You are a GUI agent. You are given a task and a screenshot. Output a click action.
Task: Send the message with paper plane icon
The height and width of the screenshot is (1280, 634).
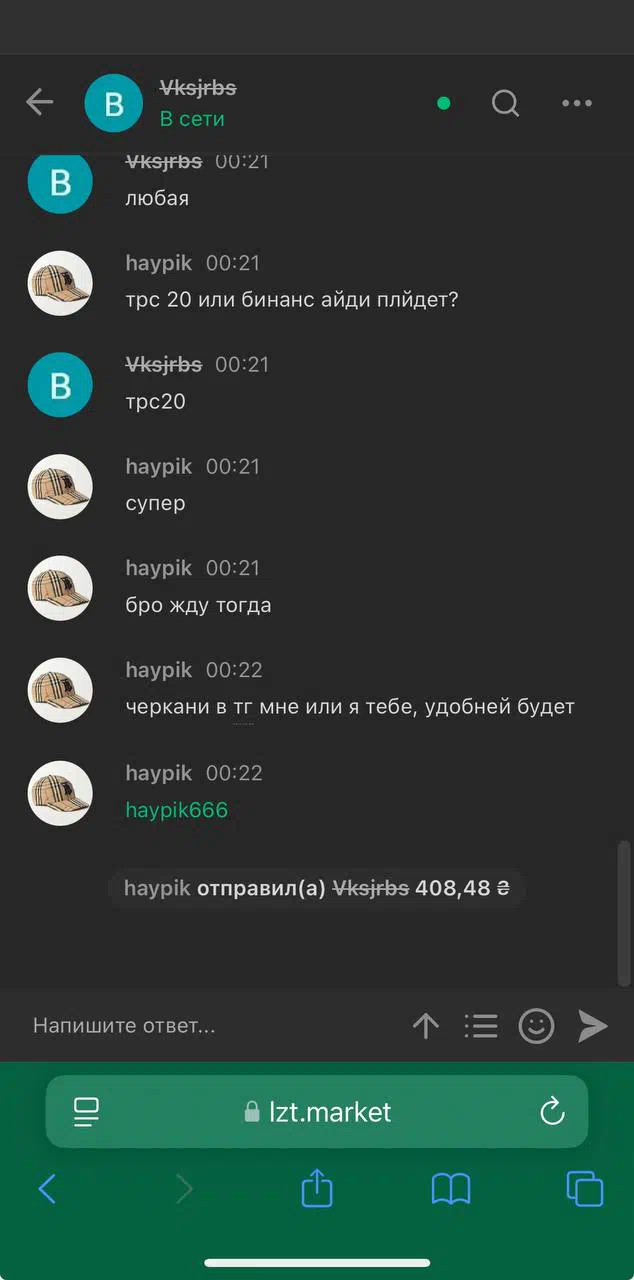point(592,1026)
